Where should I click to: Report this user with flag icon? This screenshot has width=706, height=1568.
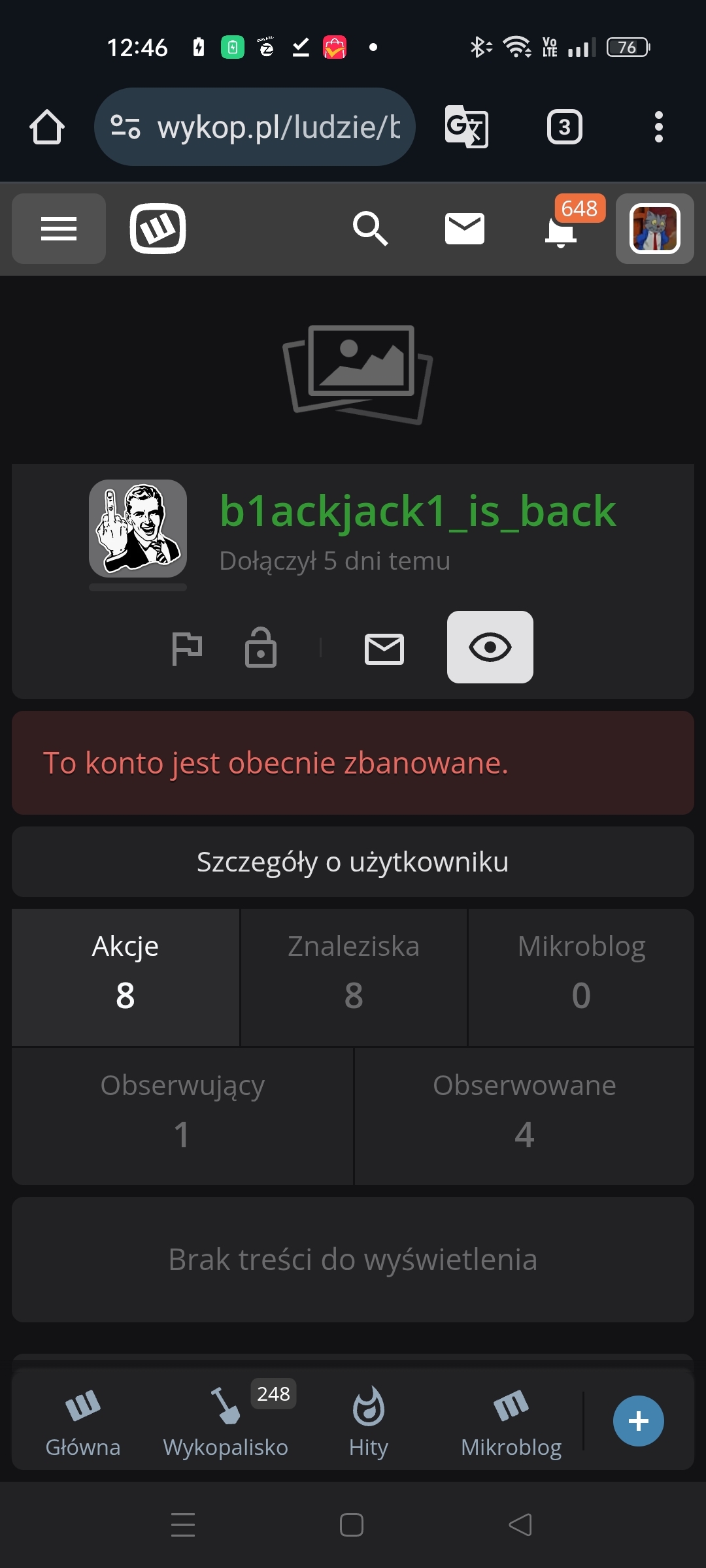click(186, 648)
